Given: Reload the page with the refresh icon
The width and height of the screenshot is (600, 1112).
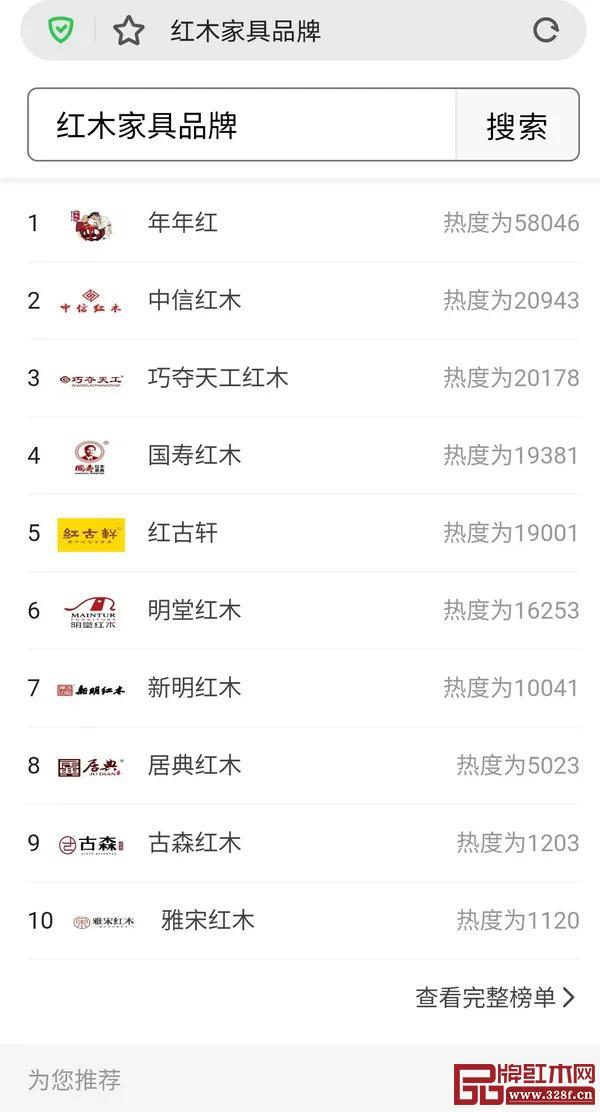Looking at the screenshot, I should tap(545, 31).
